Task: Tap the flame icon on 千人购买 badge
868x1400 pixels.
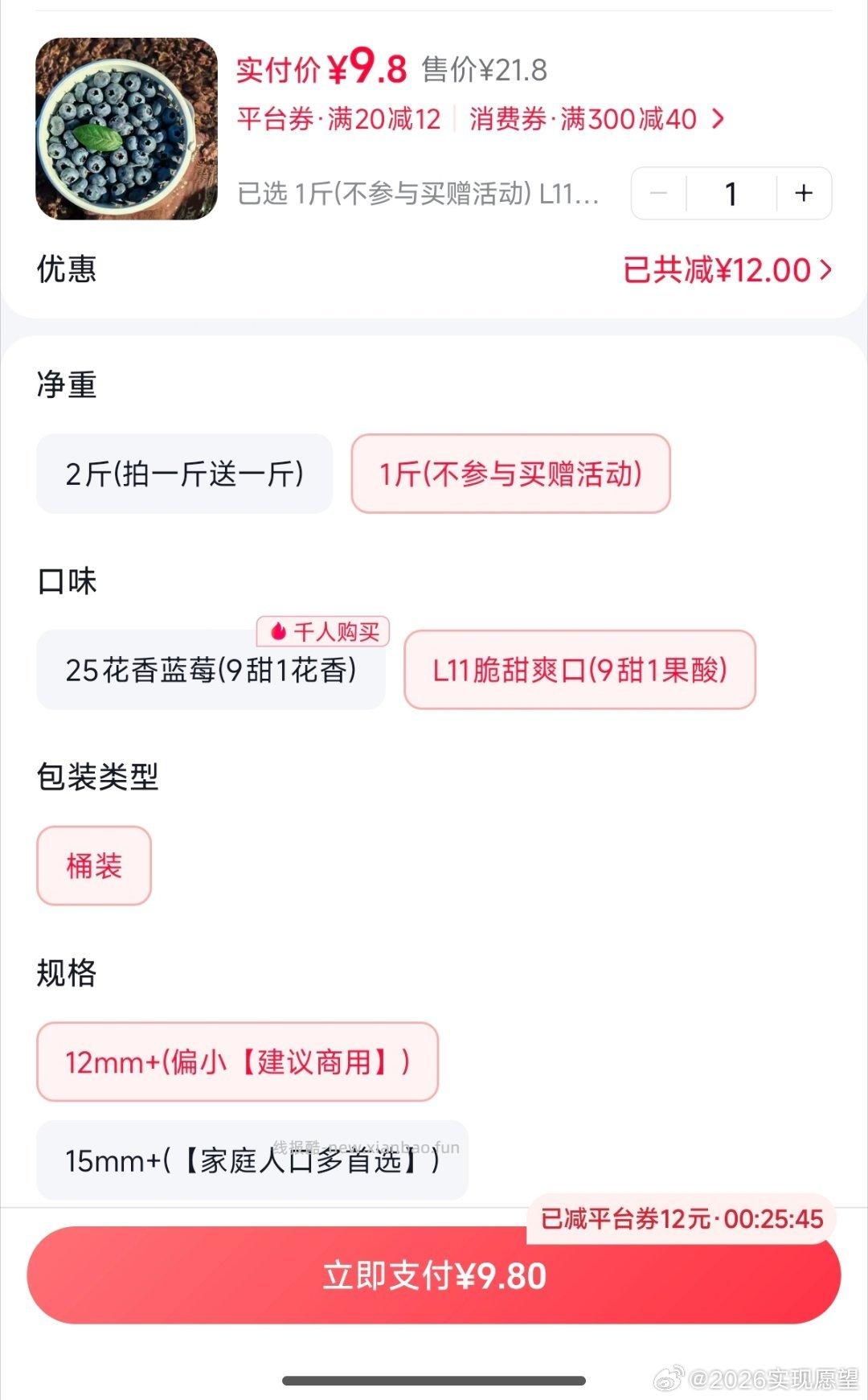Action: coord(277,632)
